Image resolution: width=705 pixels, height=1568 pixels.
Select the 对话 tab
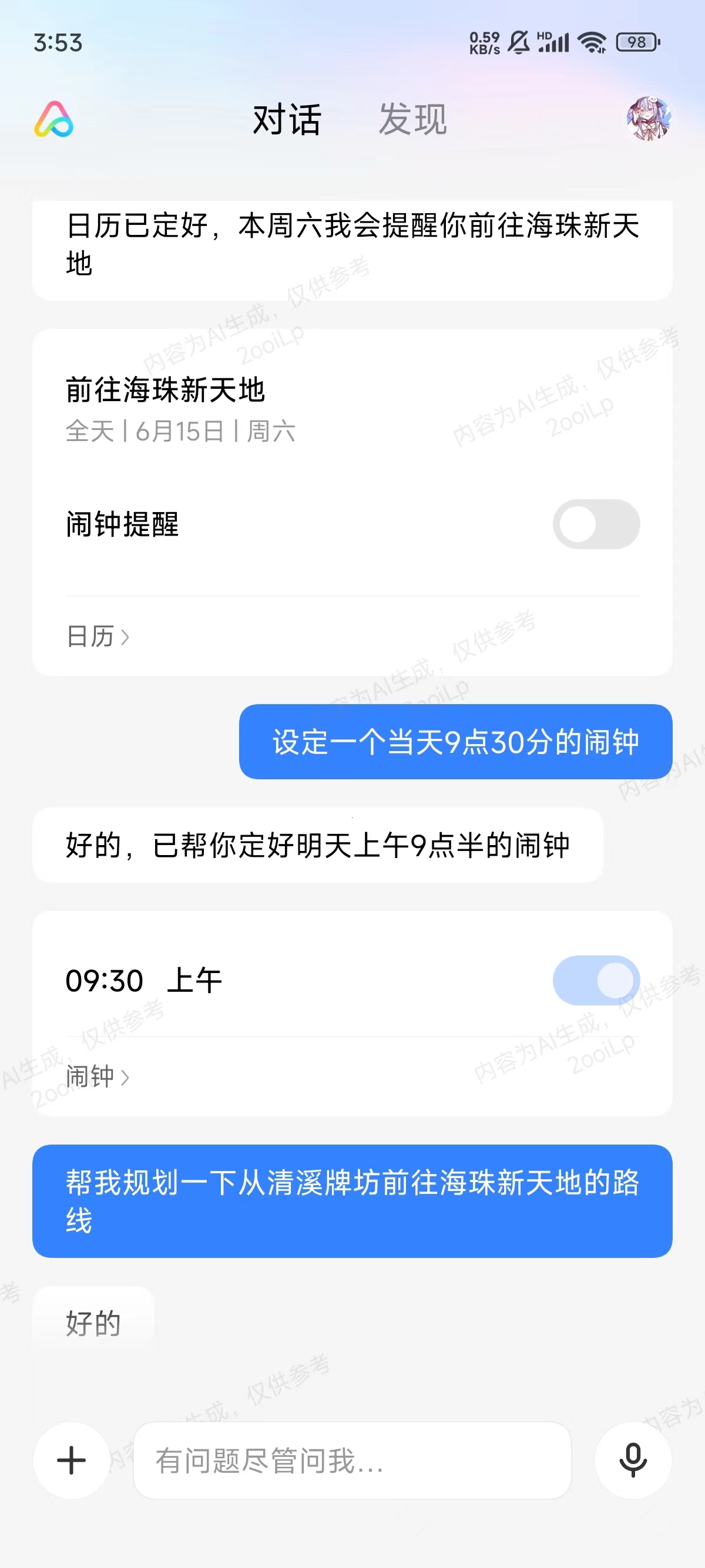[286, 119]
